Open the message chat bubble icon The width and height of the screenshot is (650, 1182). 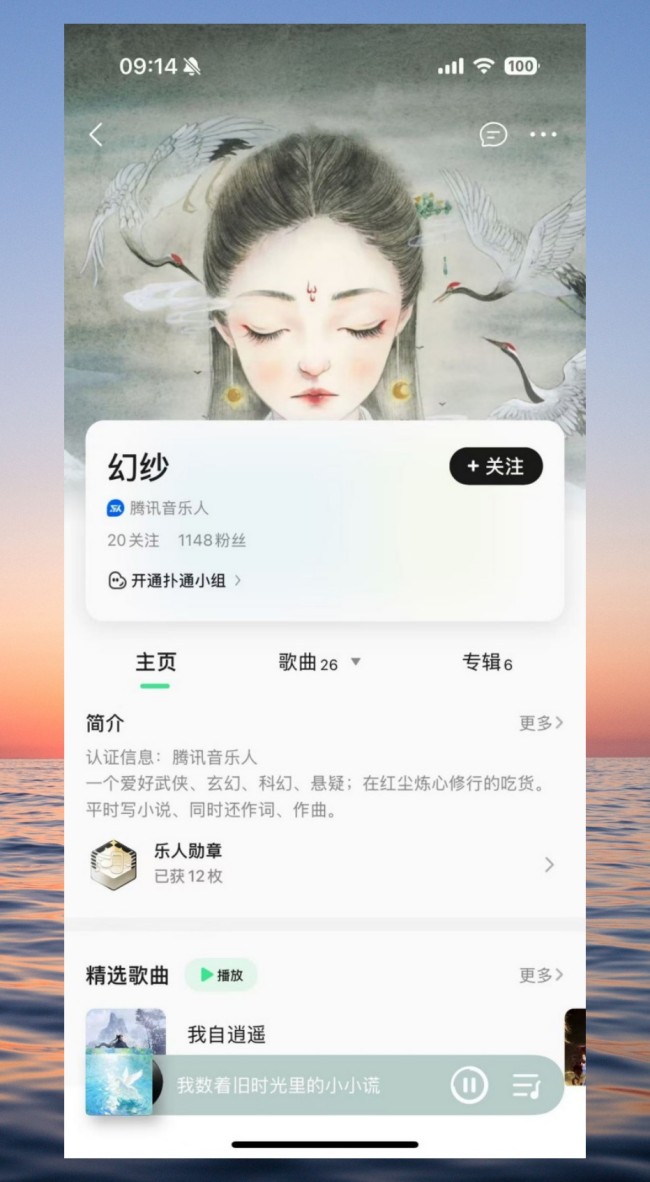coord(493,135)
